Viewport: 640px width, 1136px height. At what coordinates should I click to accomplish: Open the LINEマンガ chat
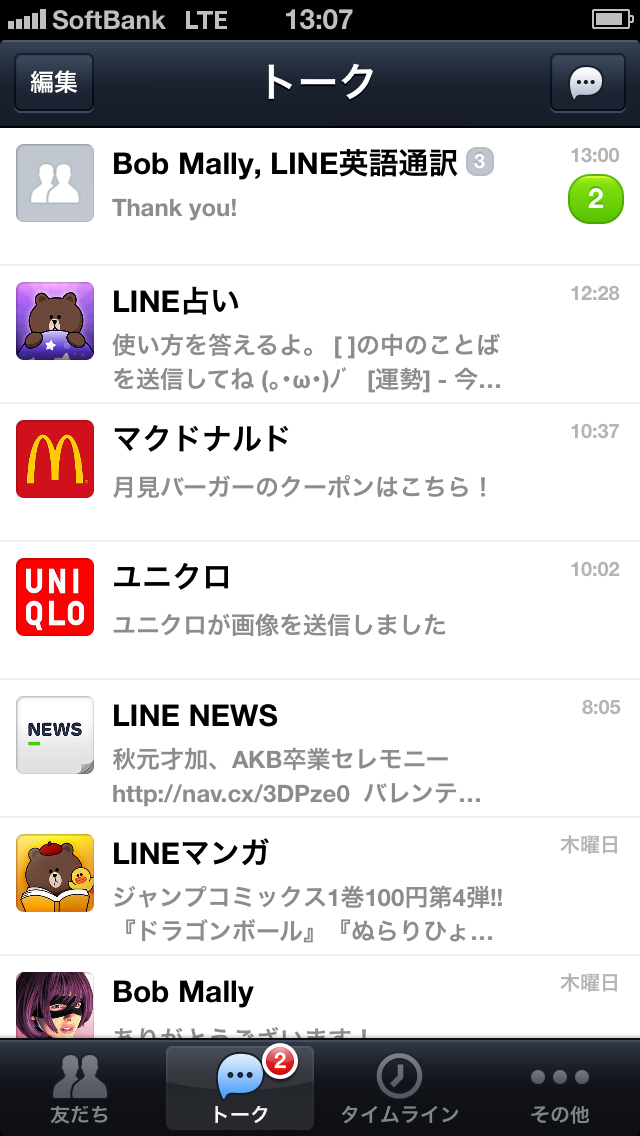tap(320, 886)
